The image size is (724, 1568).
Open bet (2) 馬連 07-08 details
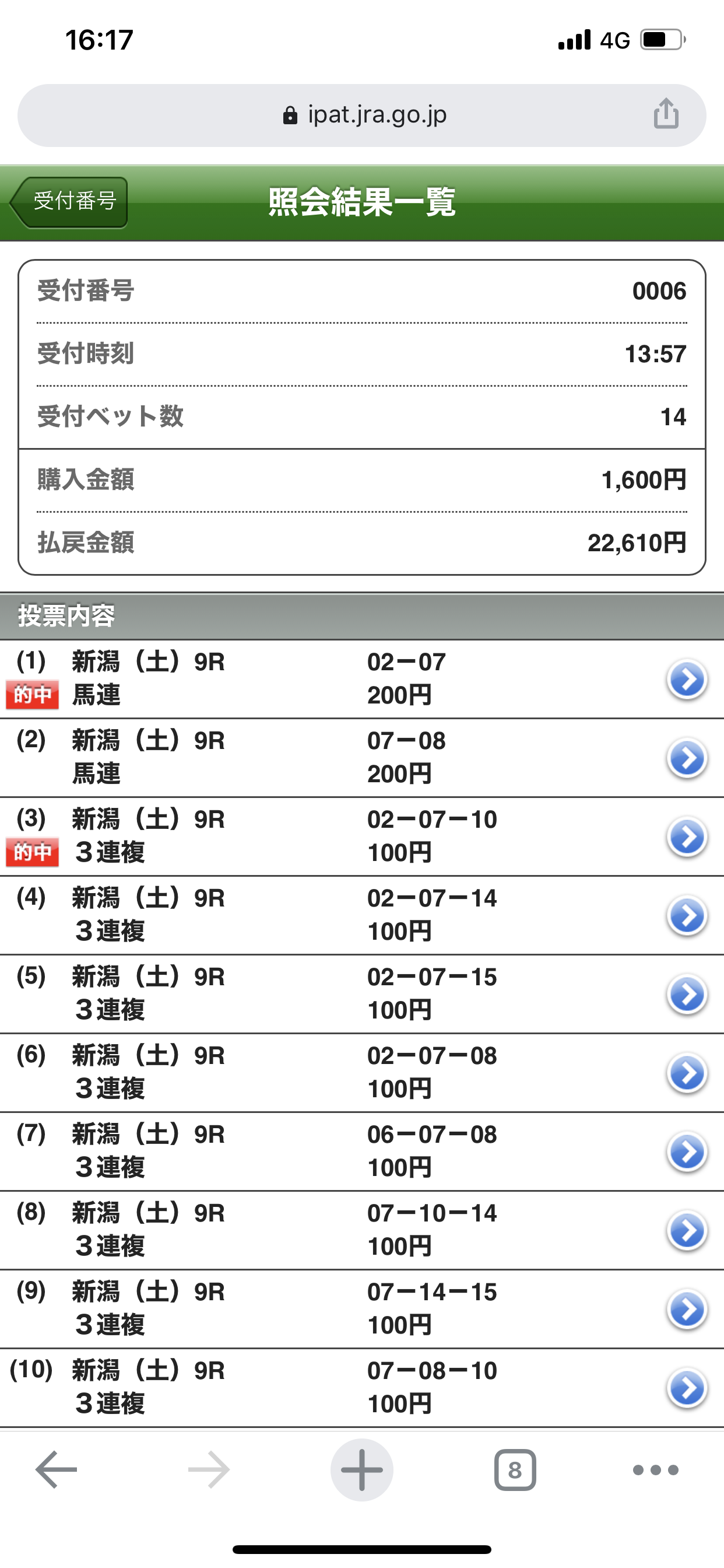[x=687, y=758]
